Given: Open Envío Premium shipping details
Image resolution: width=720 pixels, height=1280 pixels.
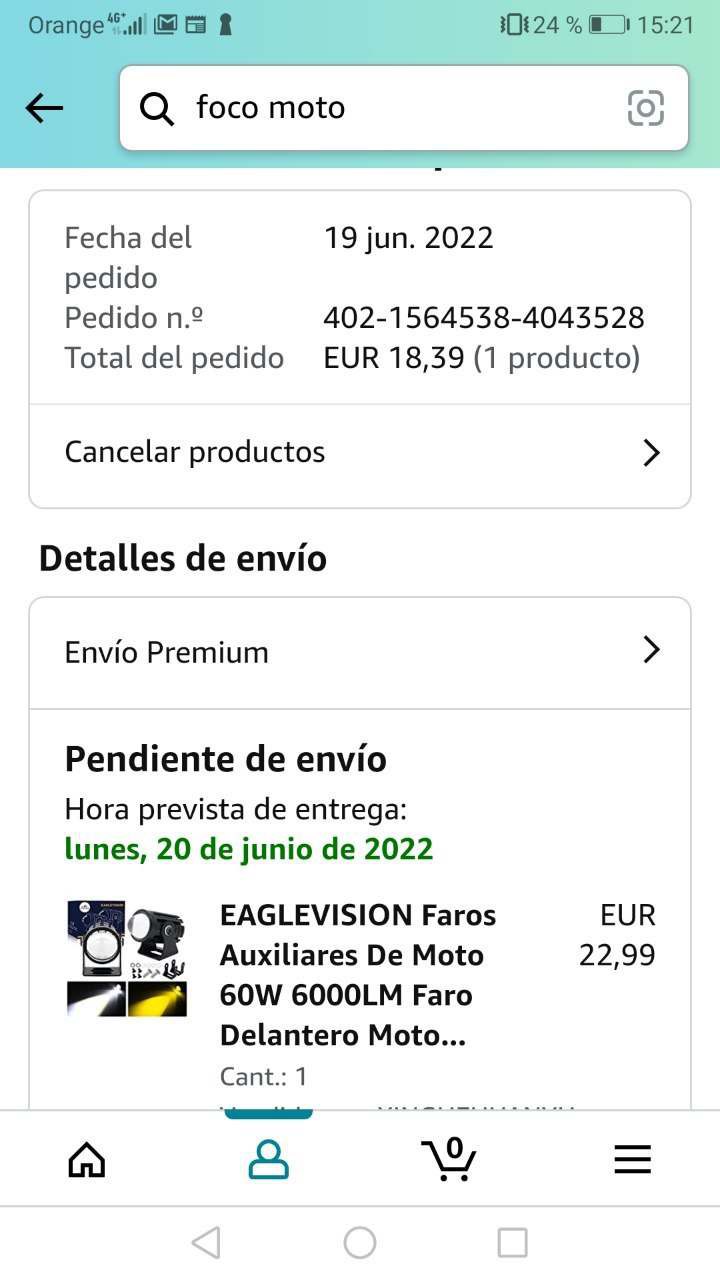Looking at the screenshot, I should [360, 652].
